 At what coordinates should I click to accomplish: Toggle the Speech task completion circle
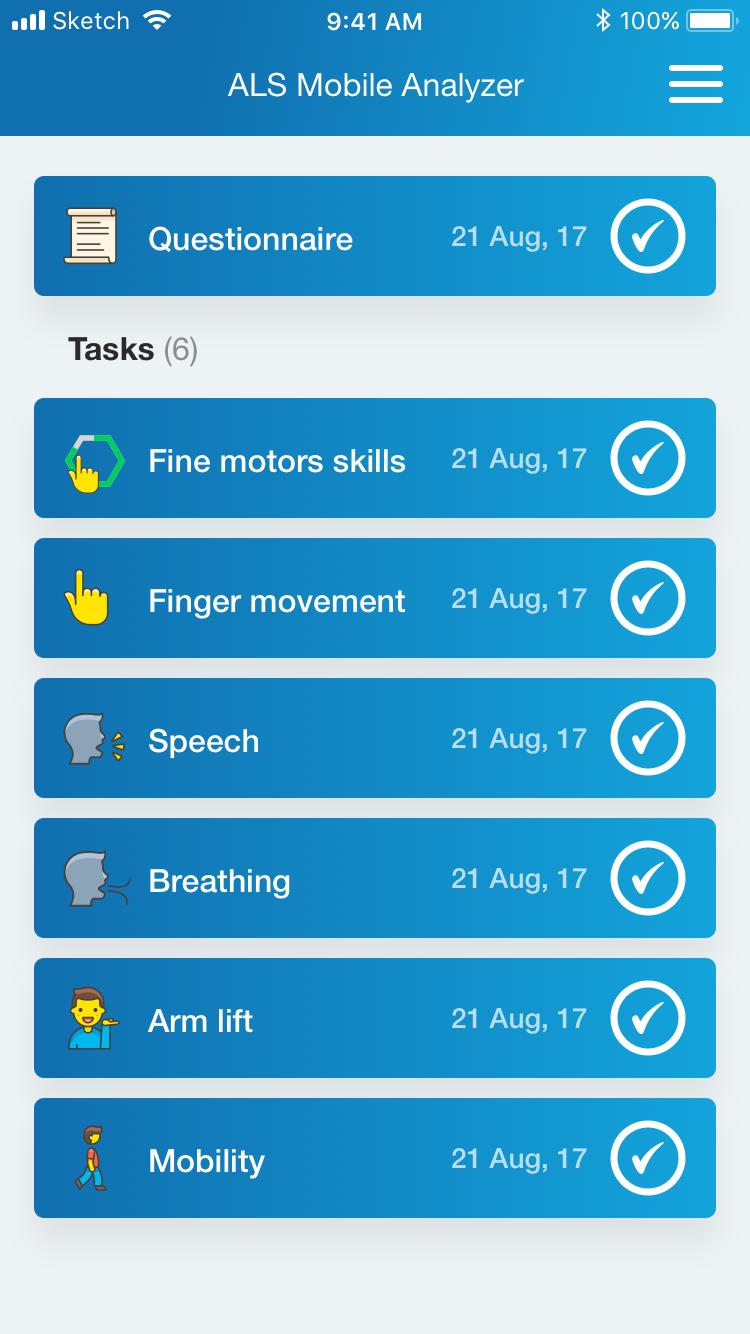click(x=648, y=738)
